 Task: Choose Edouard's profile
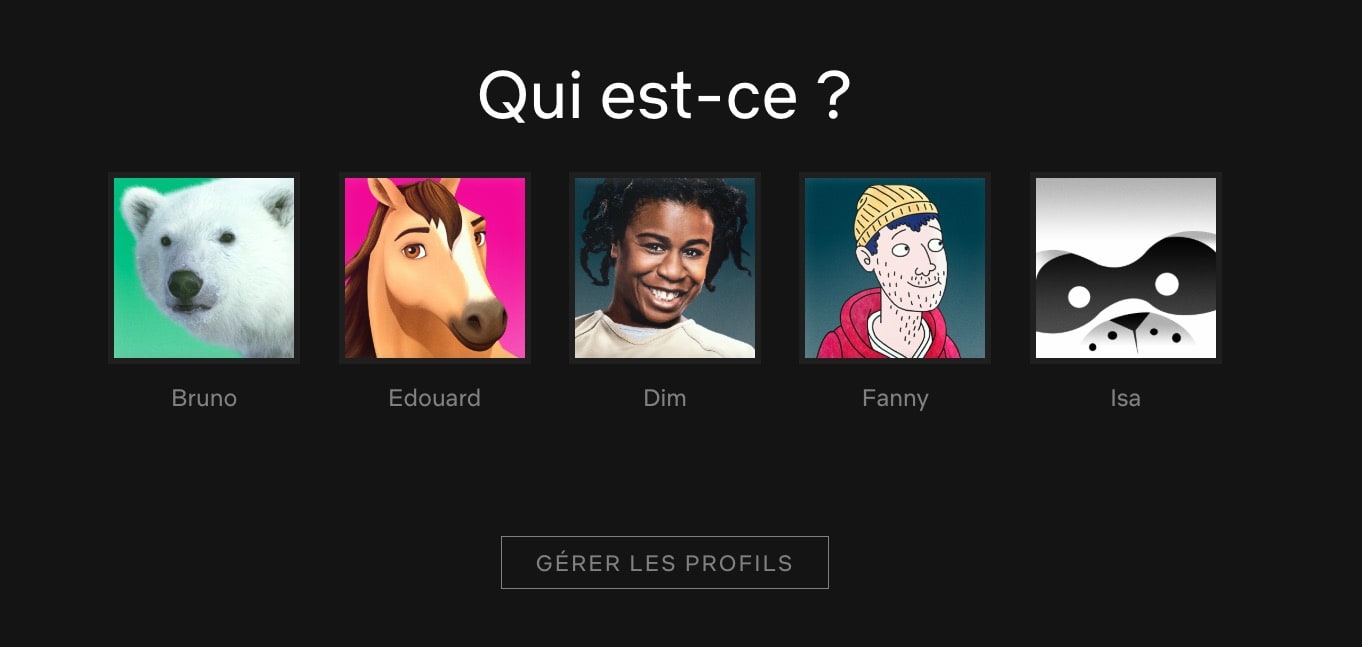(435, 268)
